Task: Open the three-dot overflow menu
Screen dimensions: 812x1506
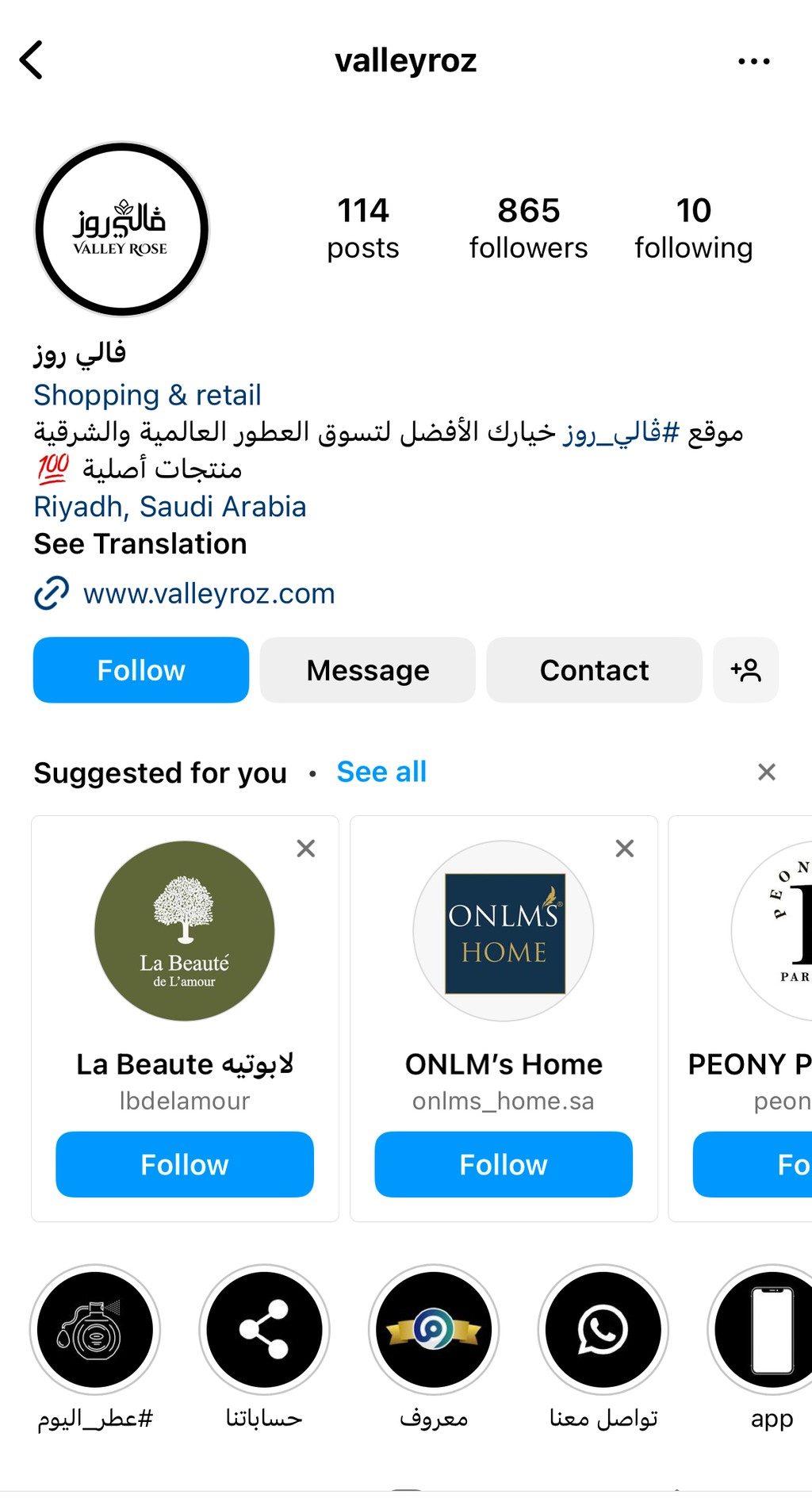Action: pyautogui.click(x=753, y=61)
